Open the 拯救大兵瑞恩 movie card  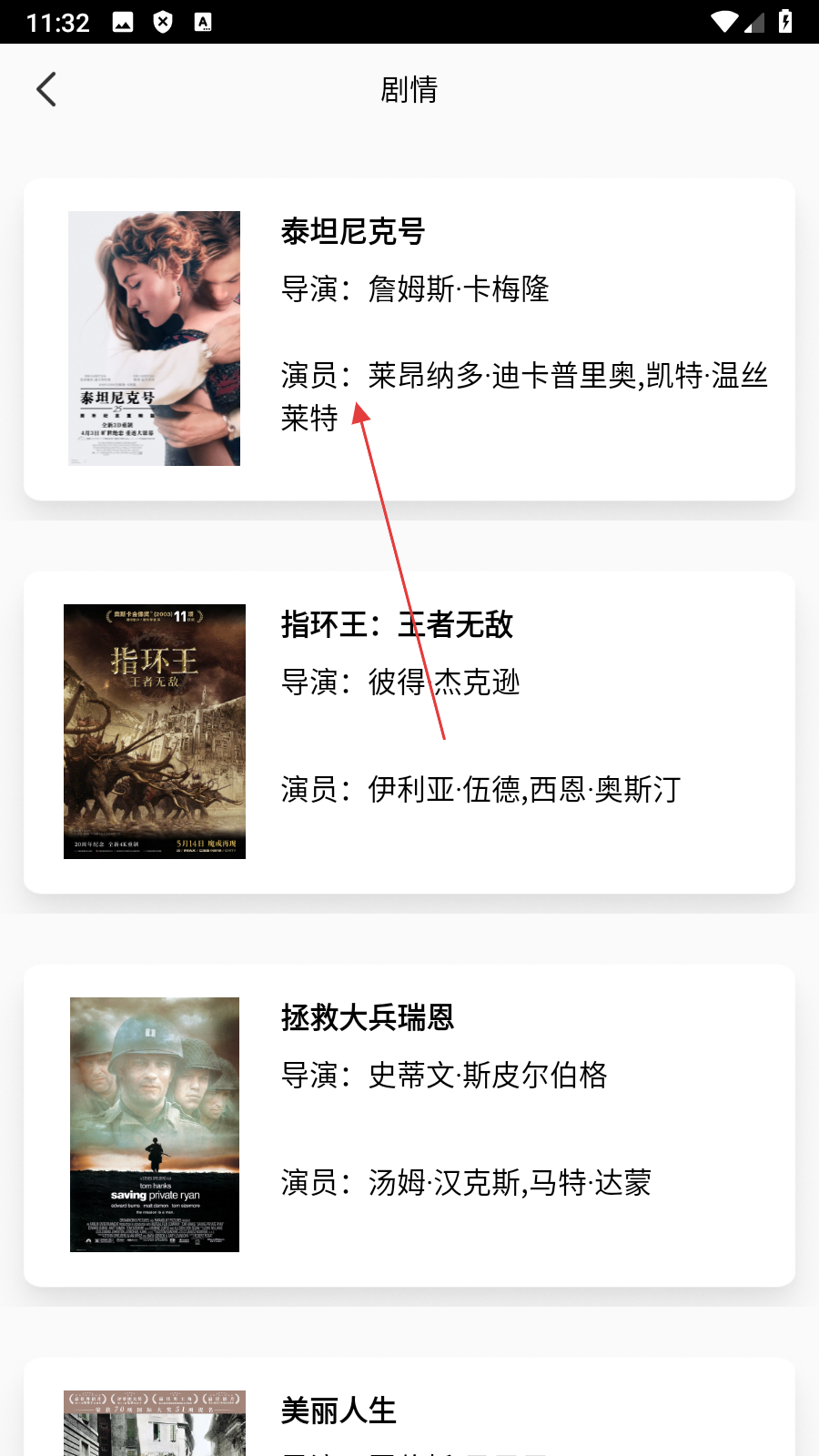tap(409, 1125)
